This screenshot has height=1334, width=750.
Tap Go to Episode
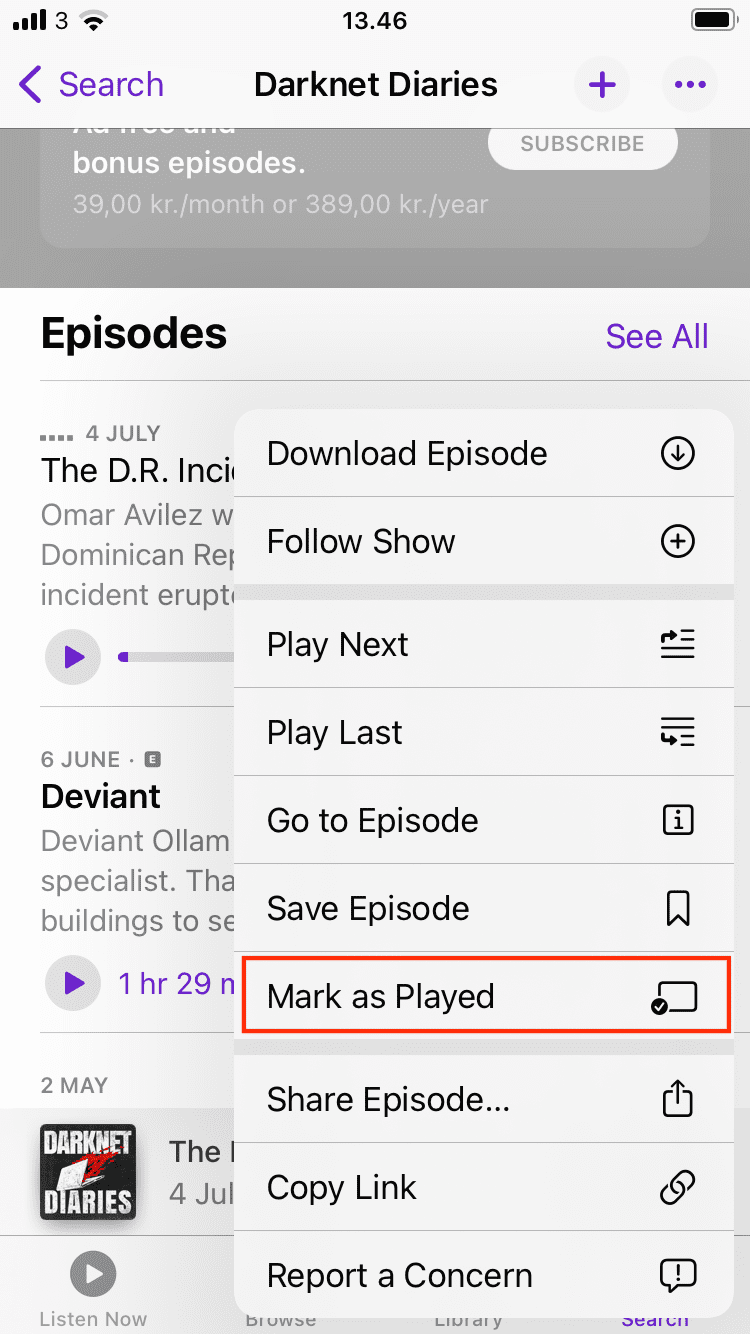click(x=484, y=820)
